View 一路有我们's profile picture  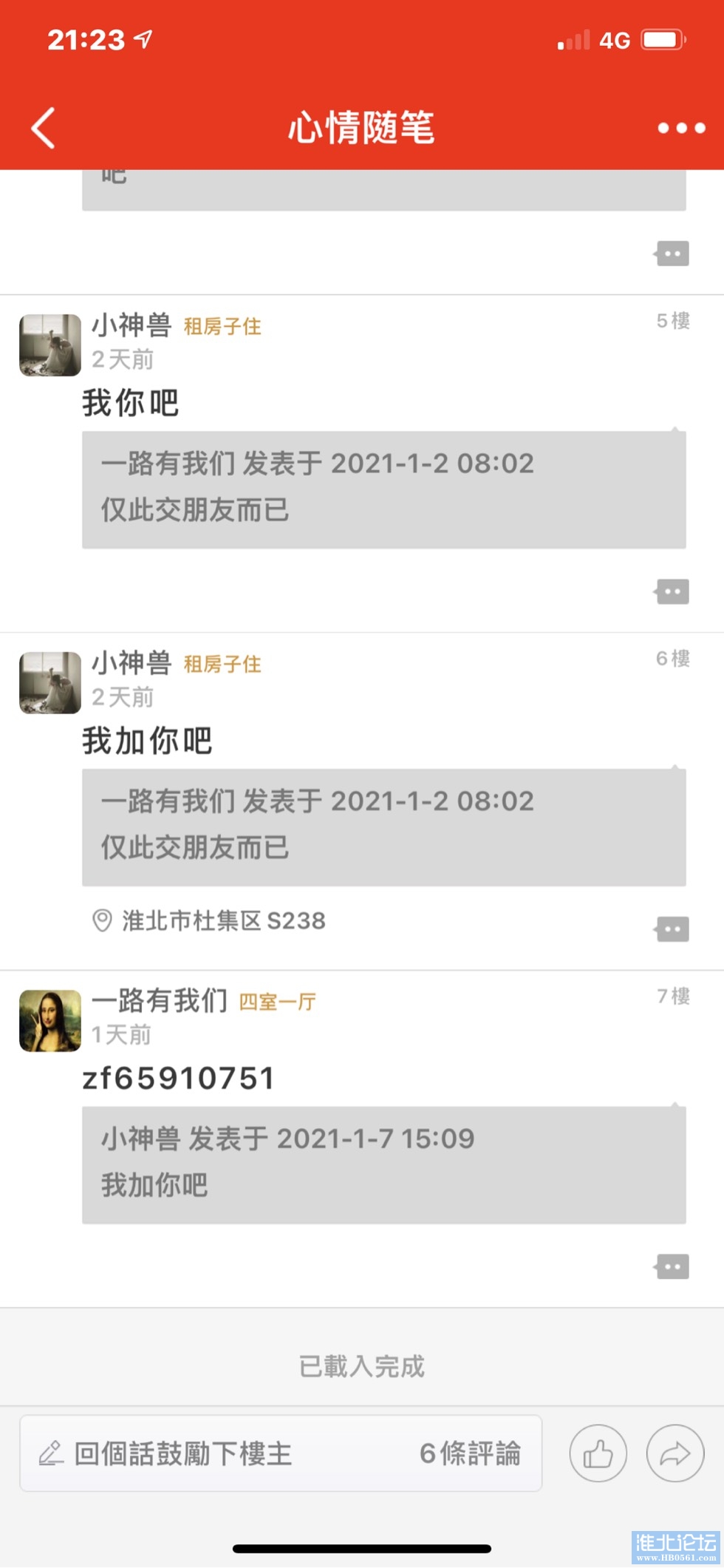(50, 1020)
